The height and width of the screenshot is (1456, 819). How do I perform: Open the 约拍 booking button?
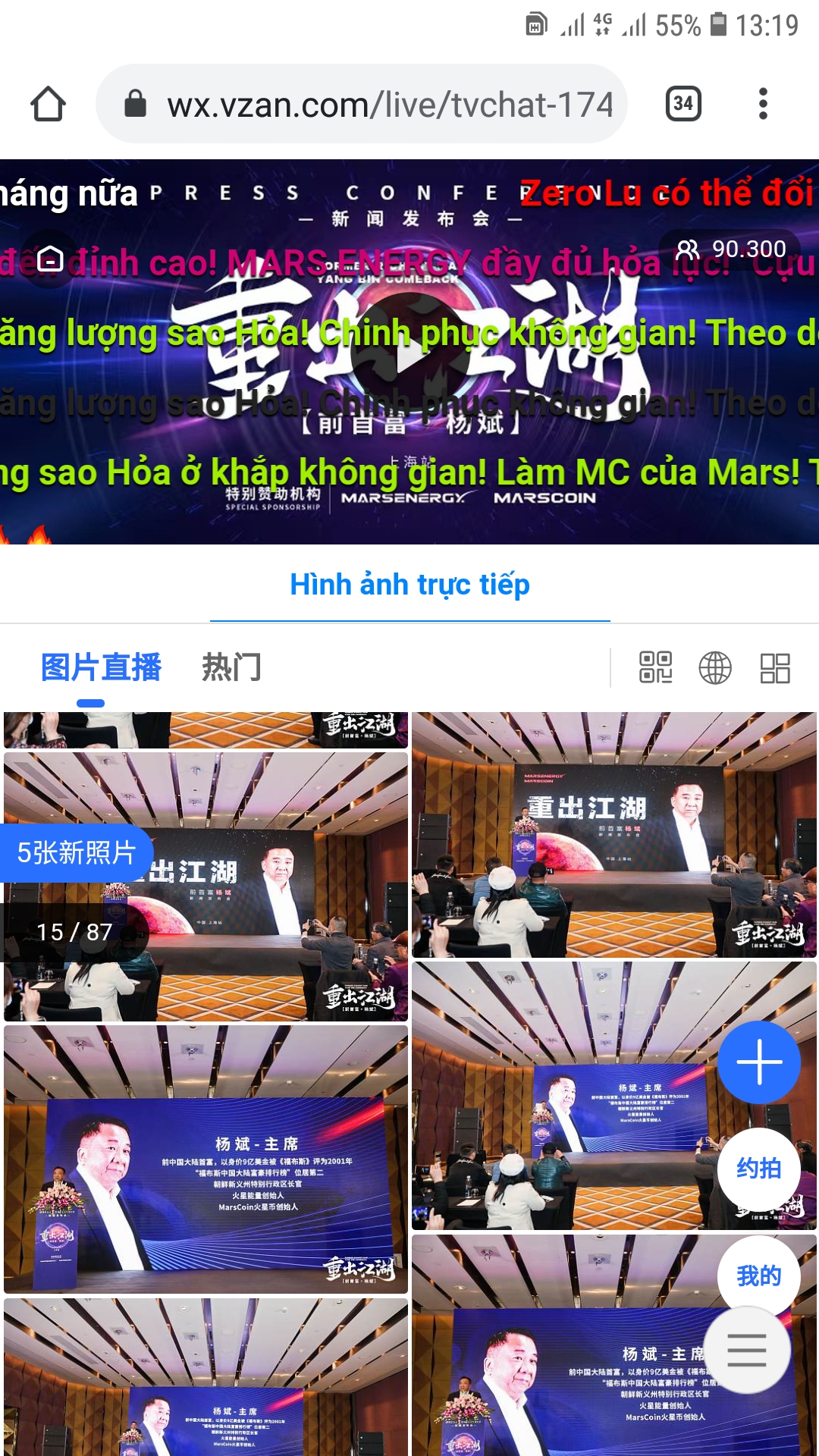click(x=759, y=1169)
